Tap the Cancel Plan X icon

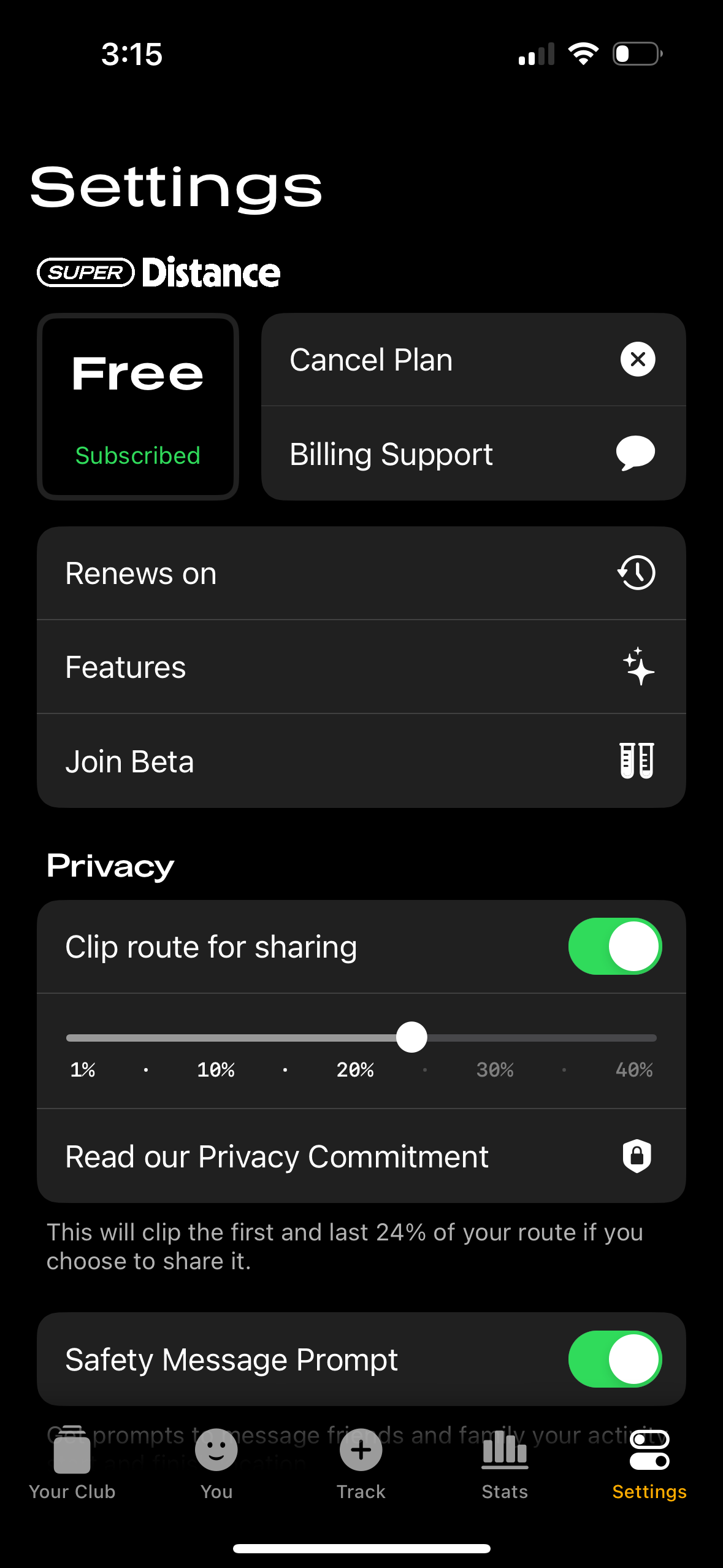click(637, 359)
